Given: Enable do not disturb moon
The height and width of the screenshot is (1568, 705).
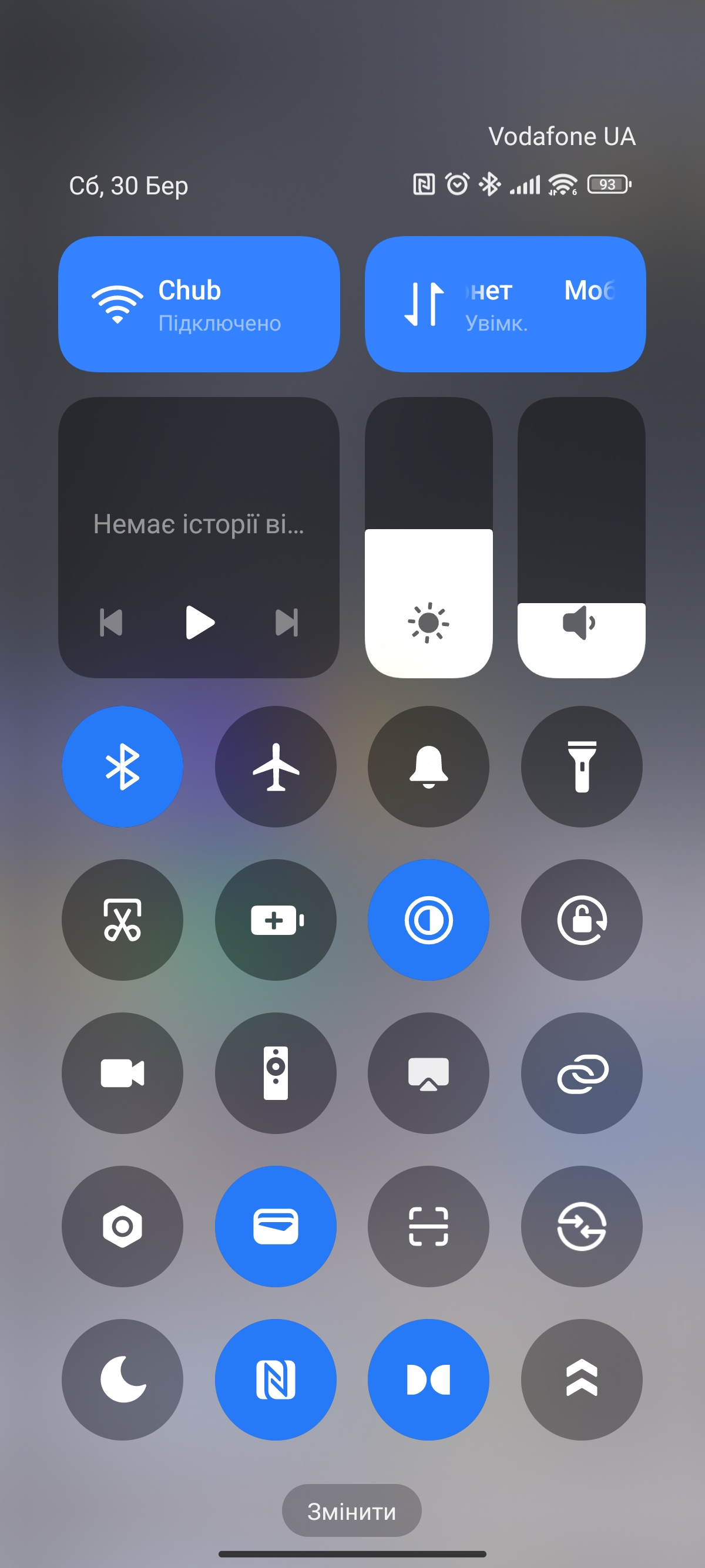Looking at the screenshot, I should point(122,1379).
